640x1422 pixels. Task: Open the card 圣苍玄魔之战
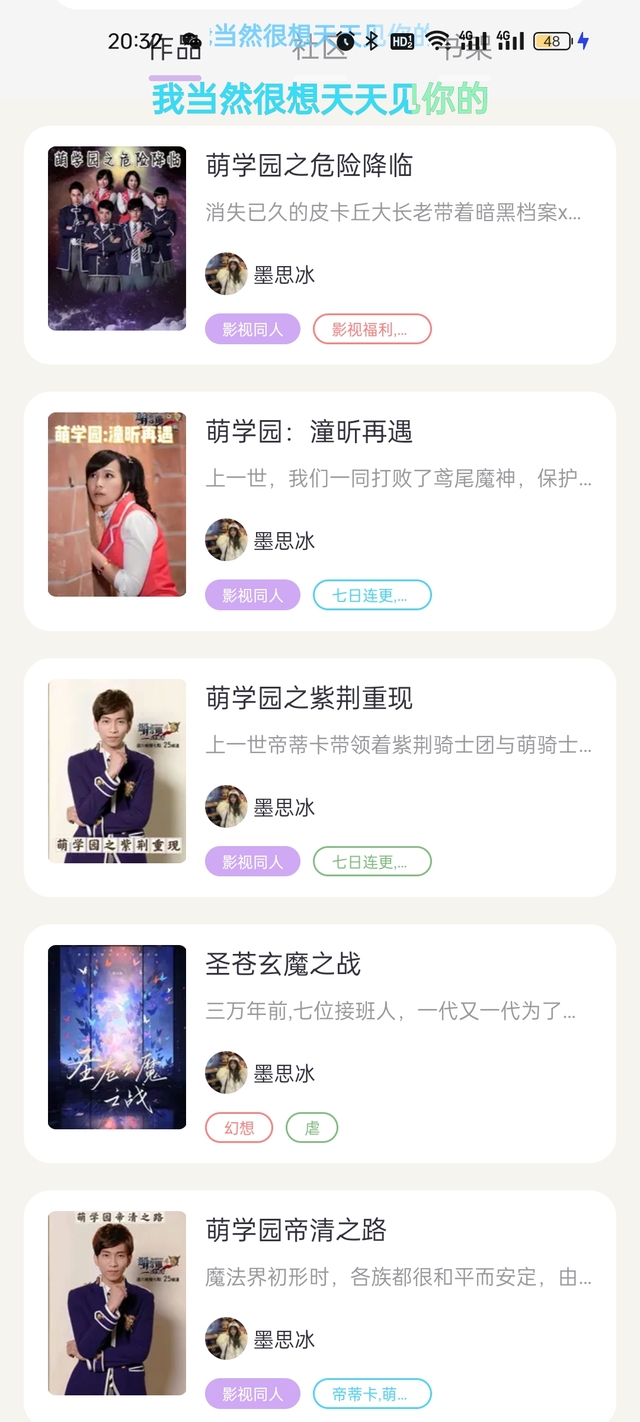pyautogui.click(x=283, y=964)
